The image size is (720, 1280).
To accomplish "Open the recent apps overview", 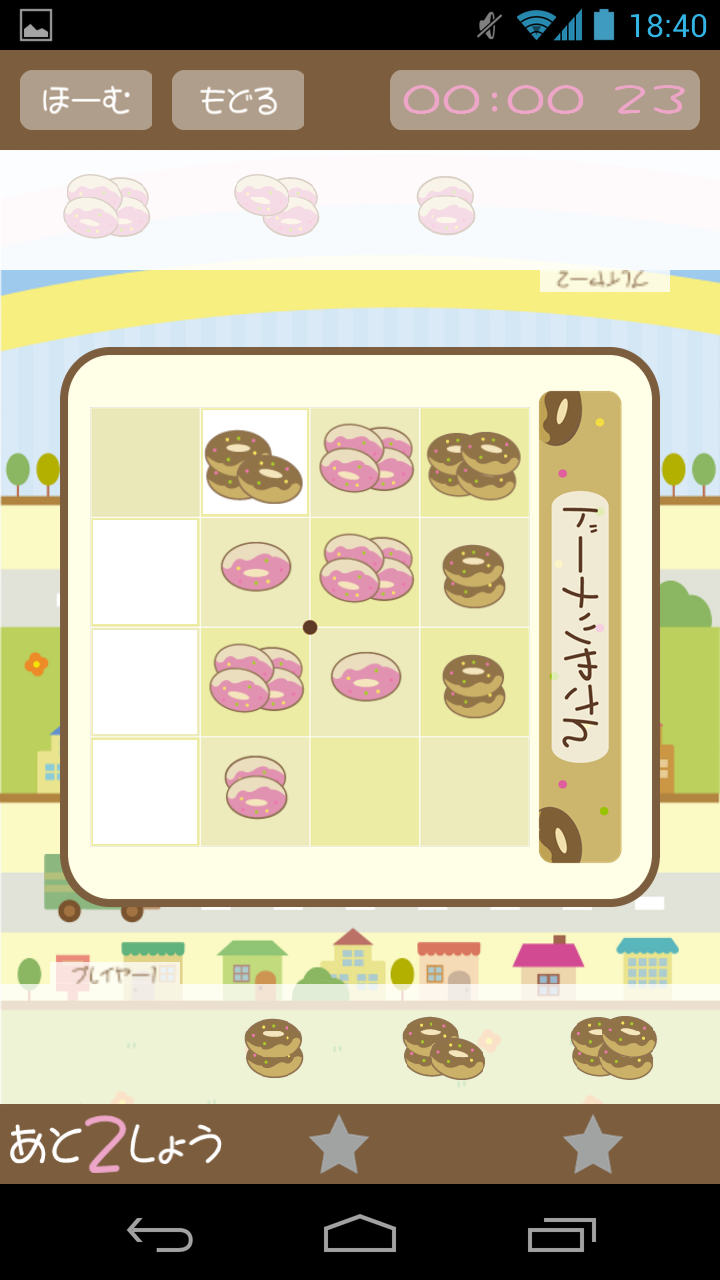I will coord(561,1234).
